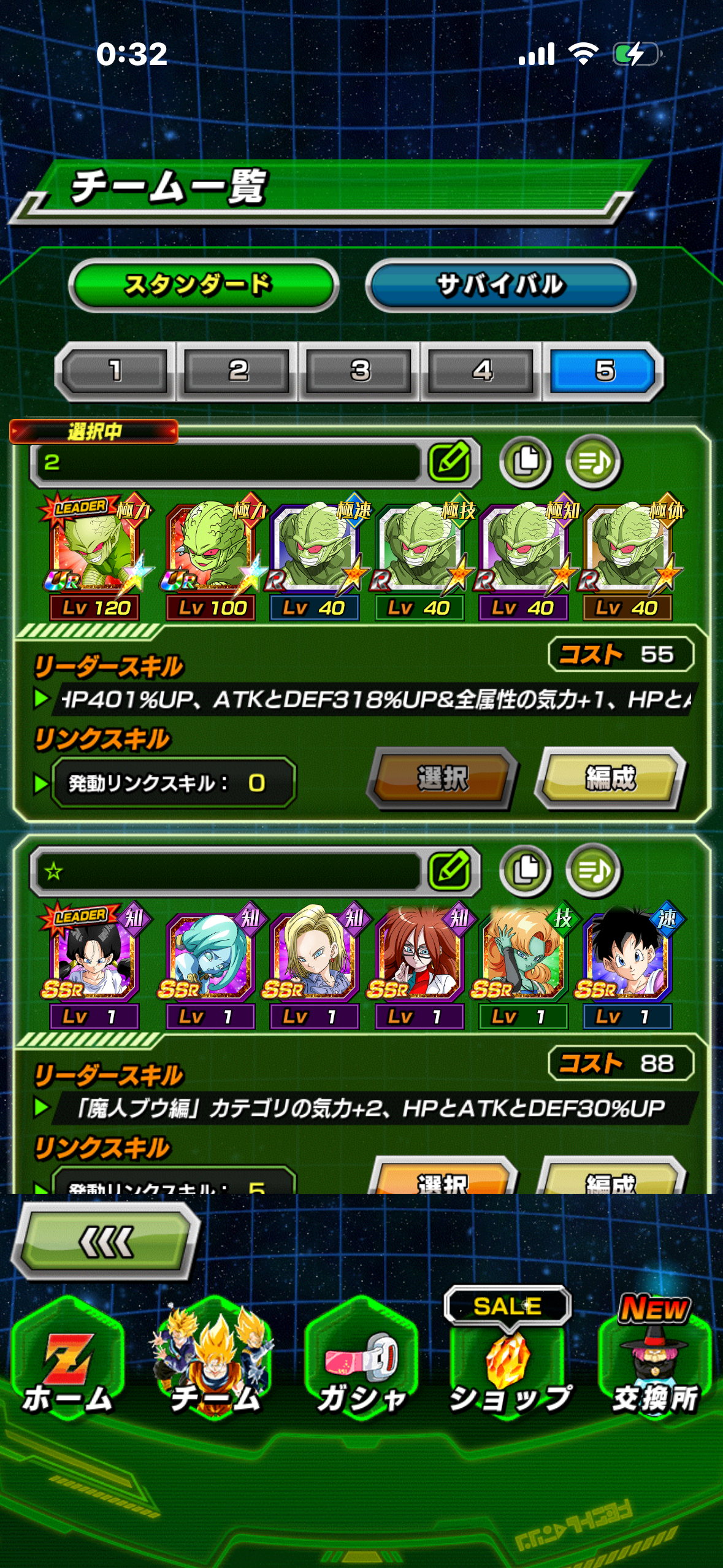Viewport: 723px width, 1568px height.
Task: Open team page 3
Action: click(x=359, y=371)
